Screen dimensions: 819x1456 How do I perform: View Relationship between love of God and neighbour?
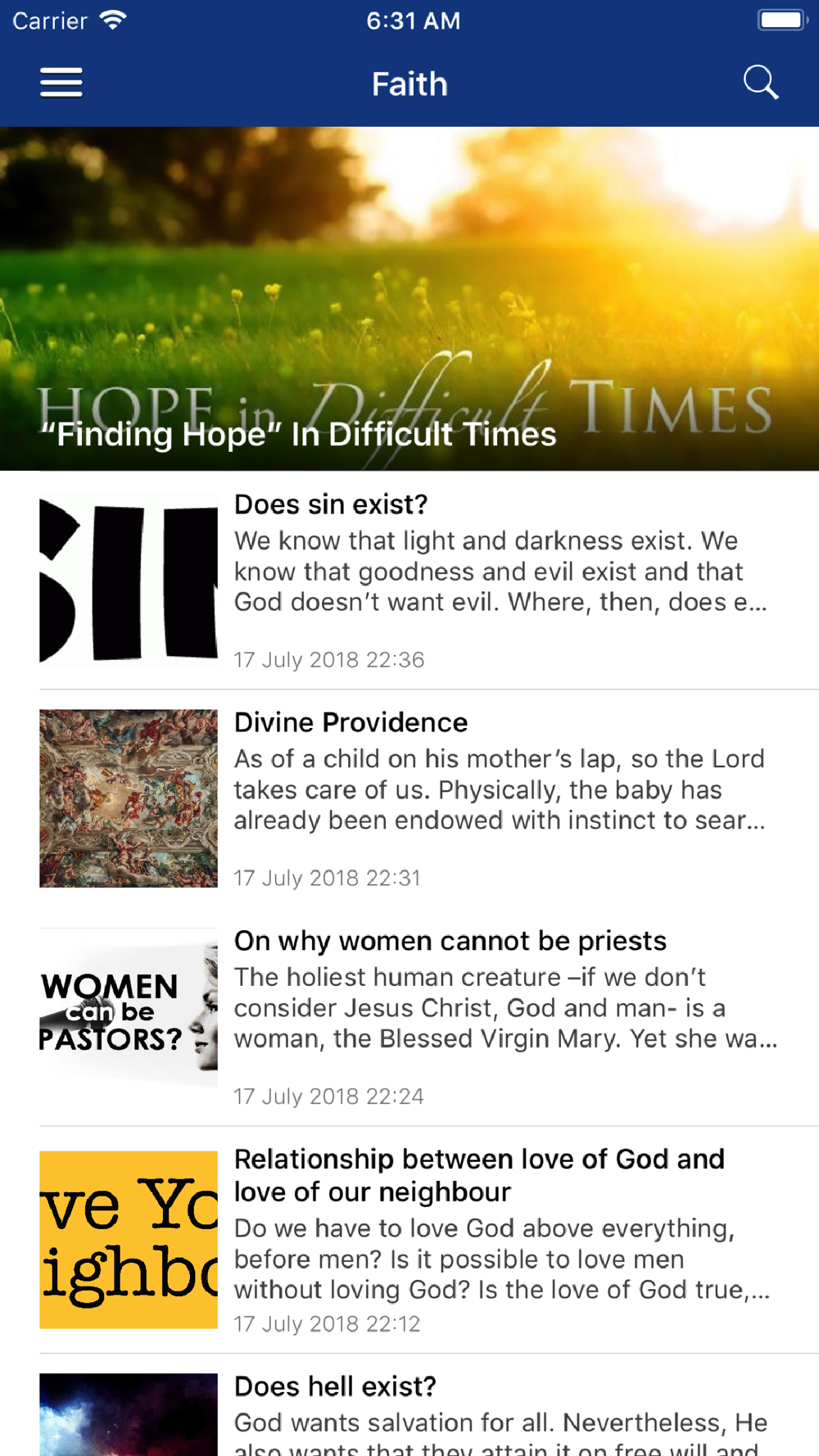pos(409,1240)
